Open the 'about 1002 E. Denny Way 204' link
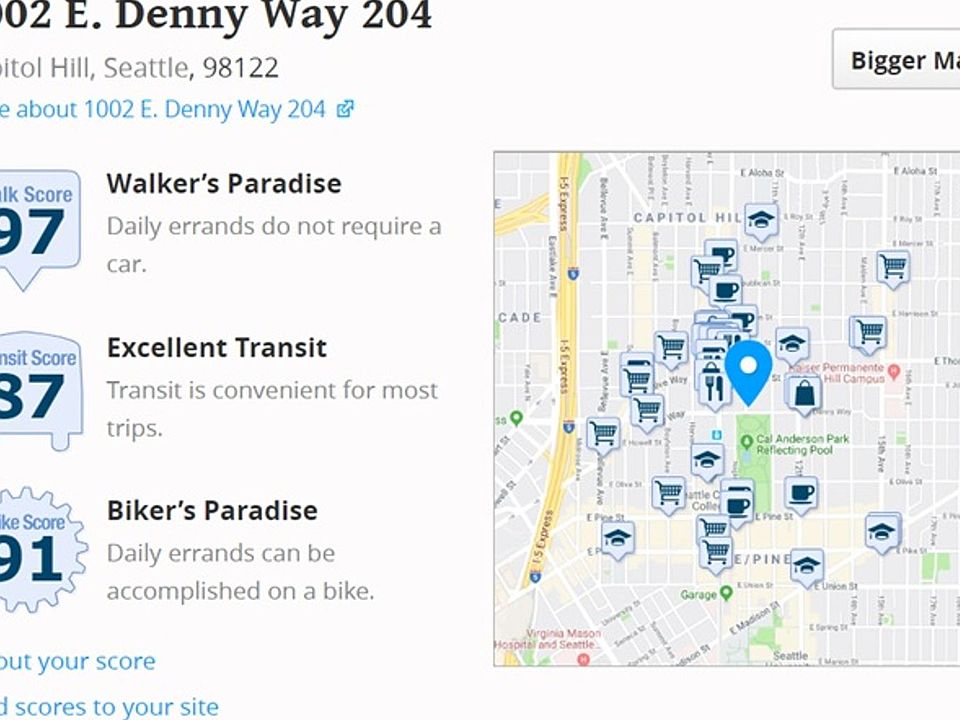This screenshot has height=720, width=960. click(x=180, y=109)
